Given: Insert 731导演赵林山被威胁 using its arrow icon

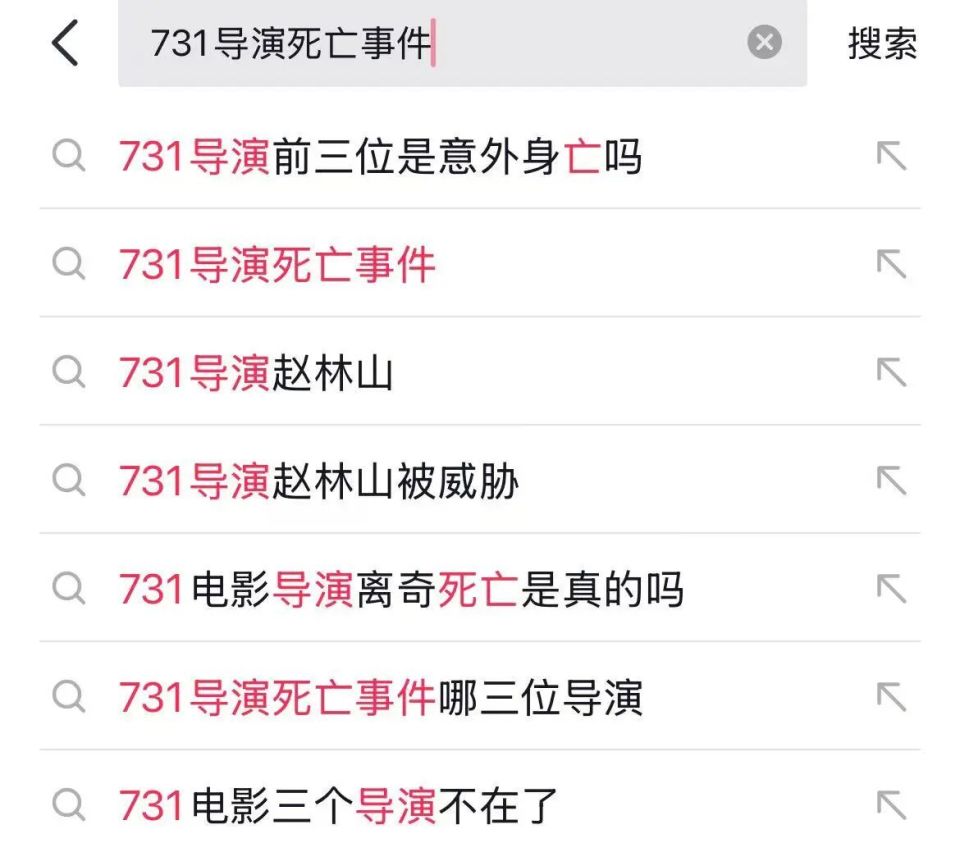Looking at the screenshot, I should coord(890,481).
